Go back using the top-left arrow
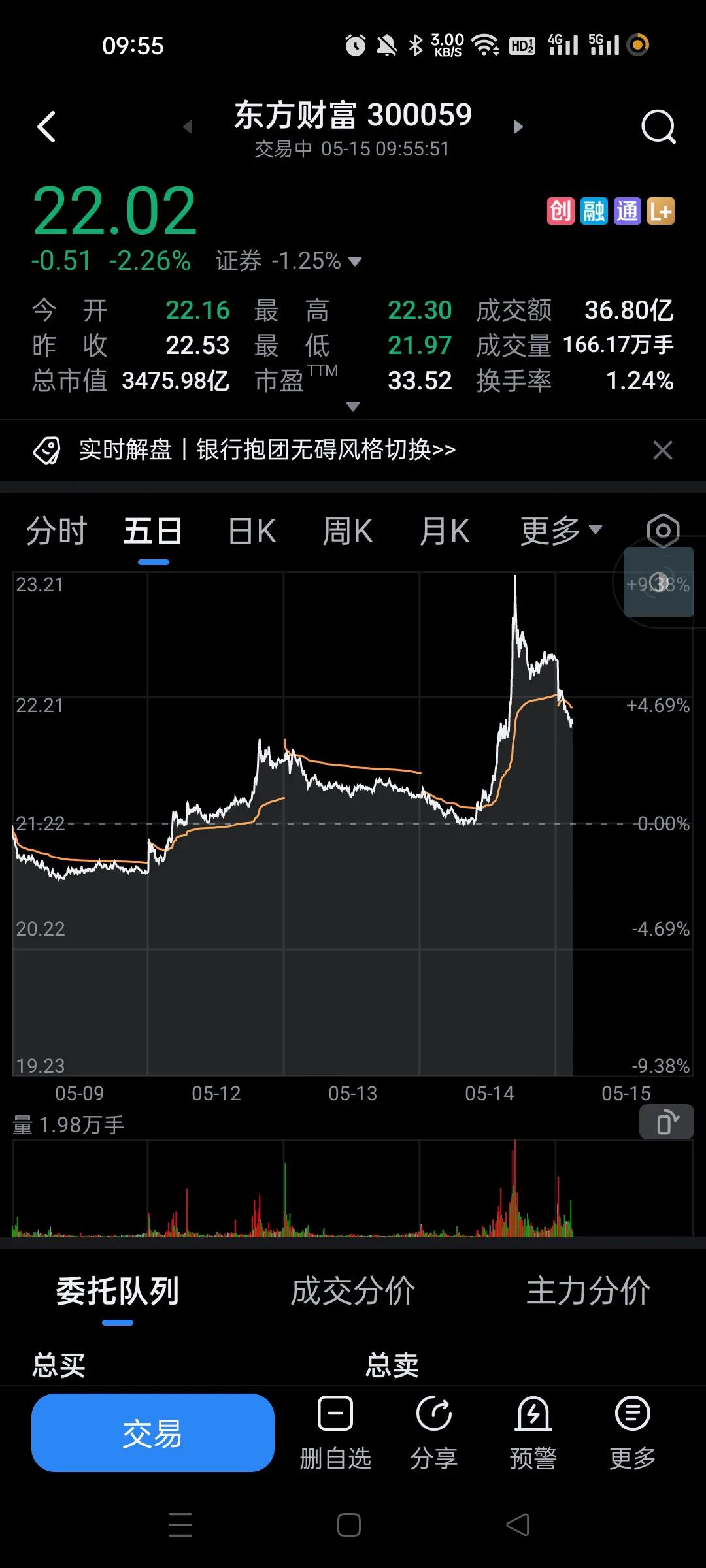 (46, 127)
